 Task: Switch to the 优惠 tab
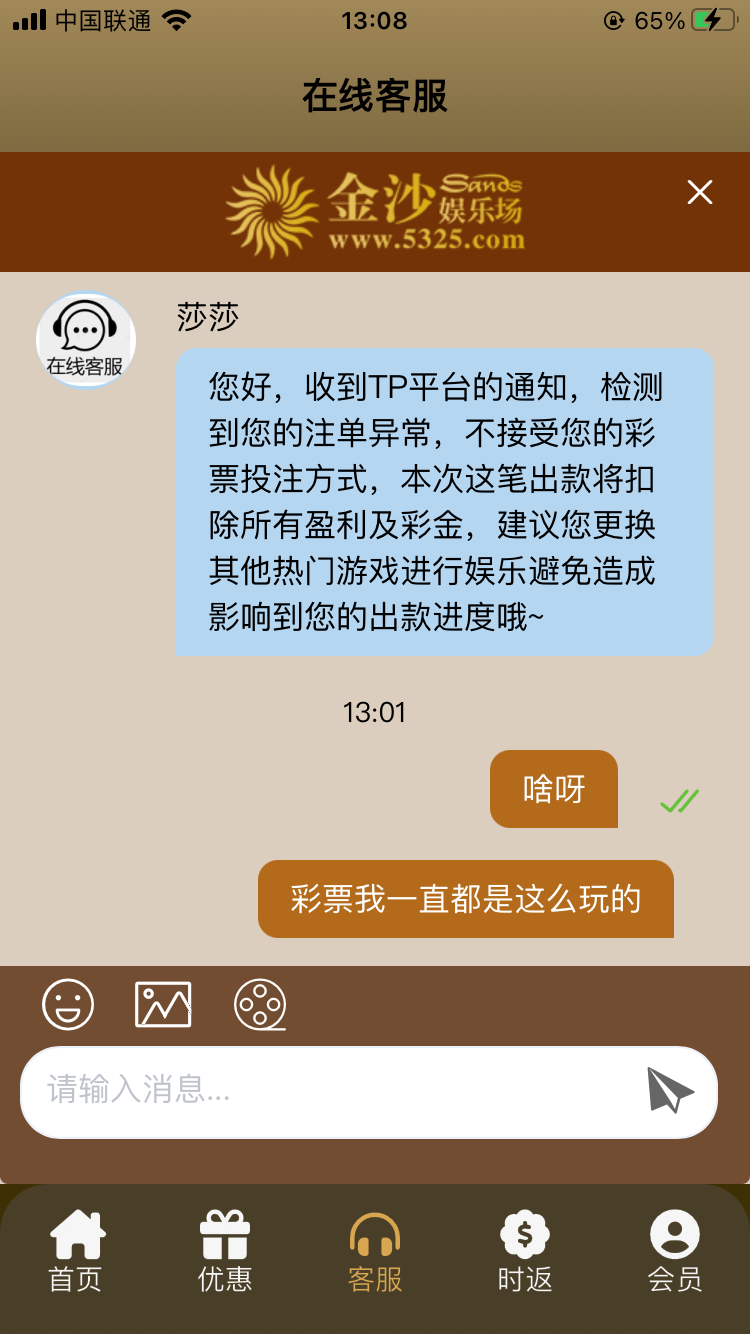pos(225,1250)
